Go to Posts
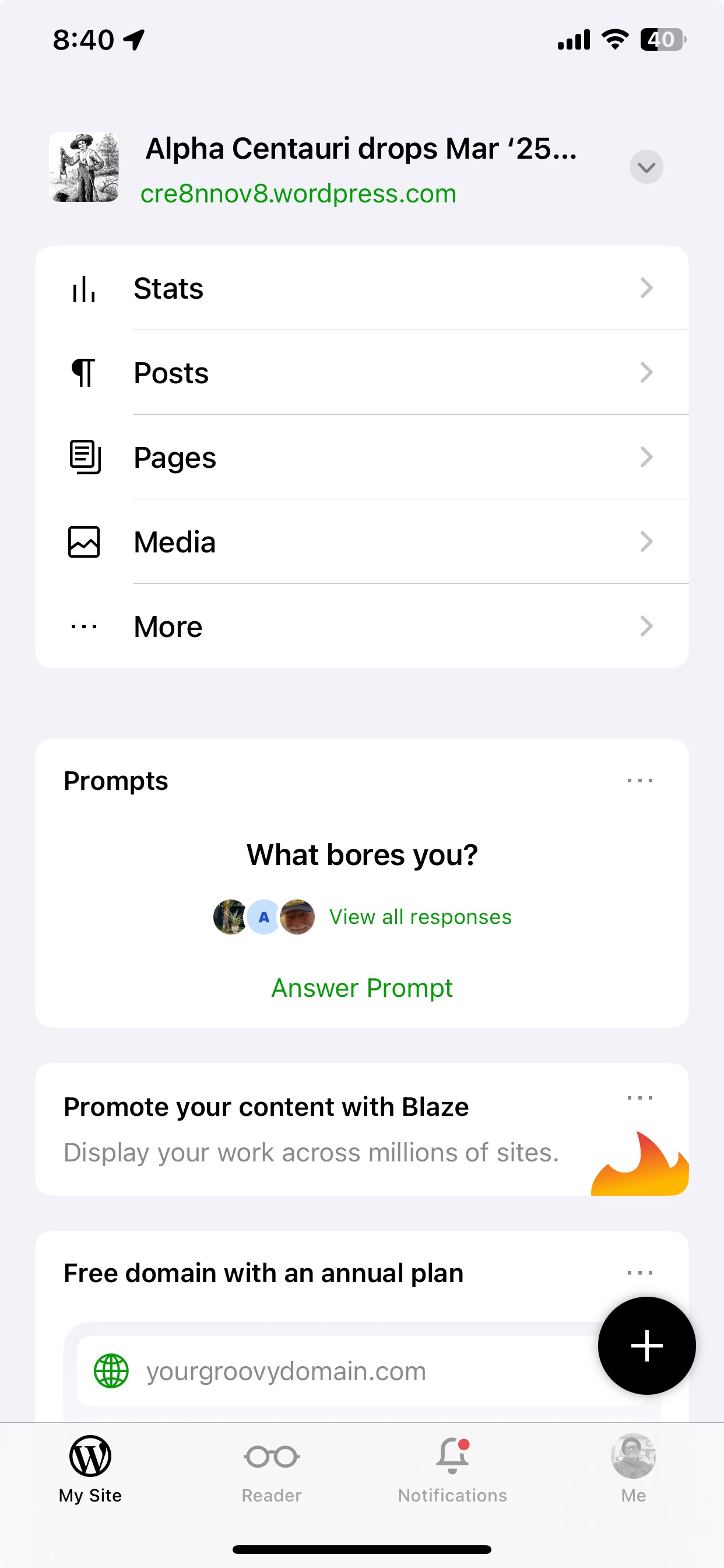The width and height of the screenshot is (724, 1568). (361, 373)
